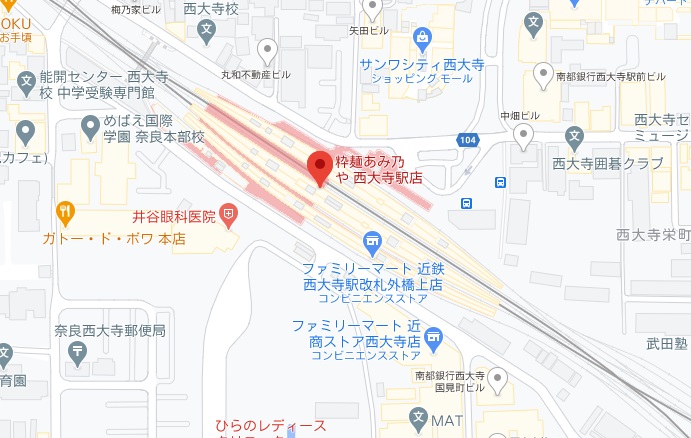Screen dimensions: 691x438
Task: Tap 西大寺囲碁クラブ marker
Action: click(574, 136)
